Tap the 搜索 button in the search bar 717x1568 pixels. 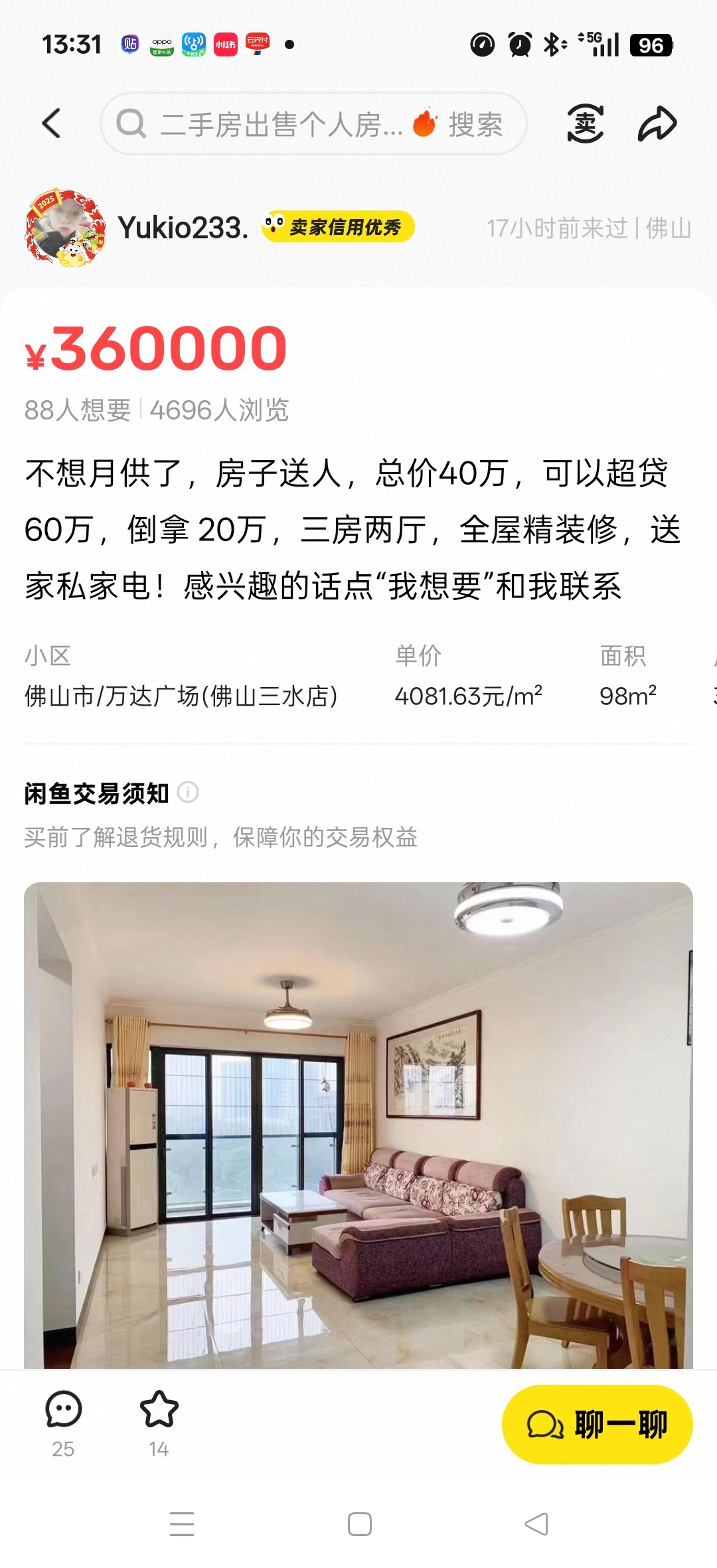[x=475, y=124]
